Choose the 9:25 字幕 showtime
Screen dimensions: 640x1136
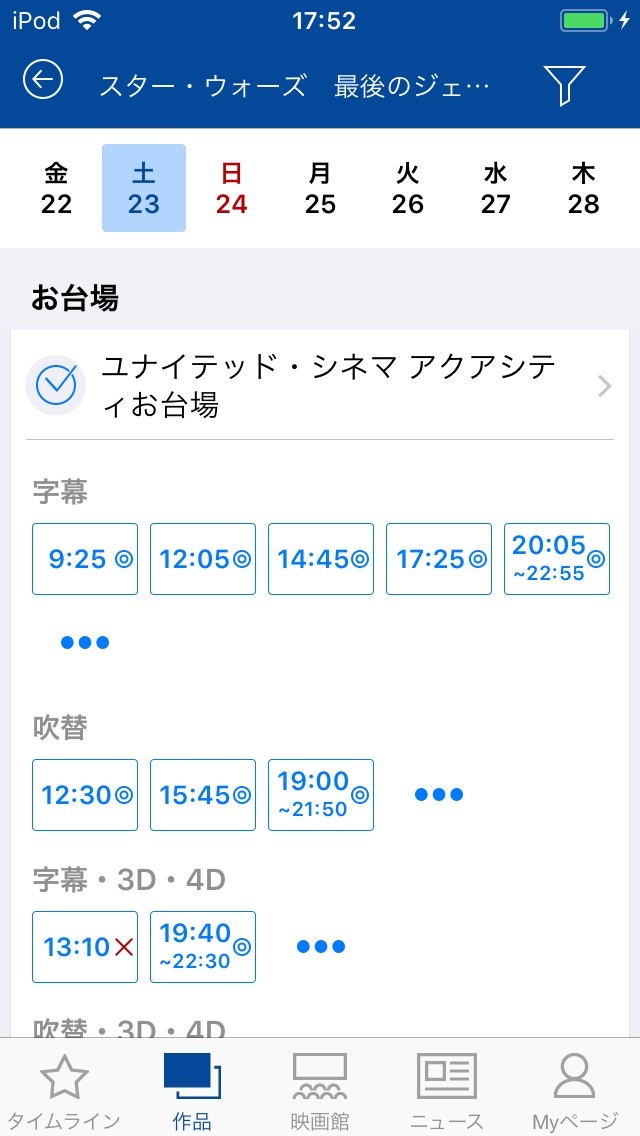point(85,559)
